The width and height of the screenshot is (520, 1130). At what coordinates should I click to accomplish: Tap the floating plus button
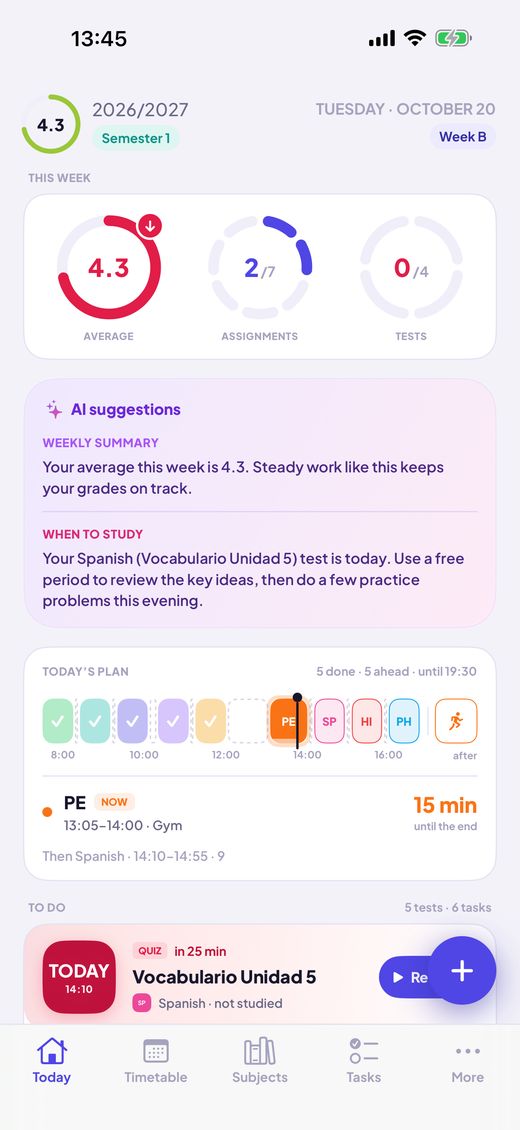tap(462, 971)
